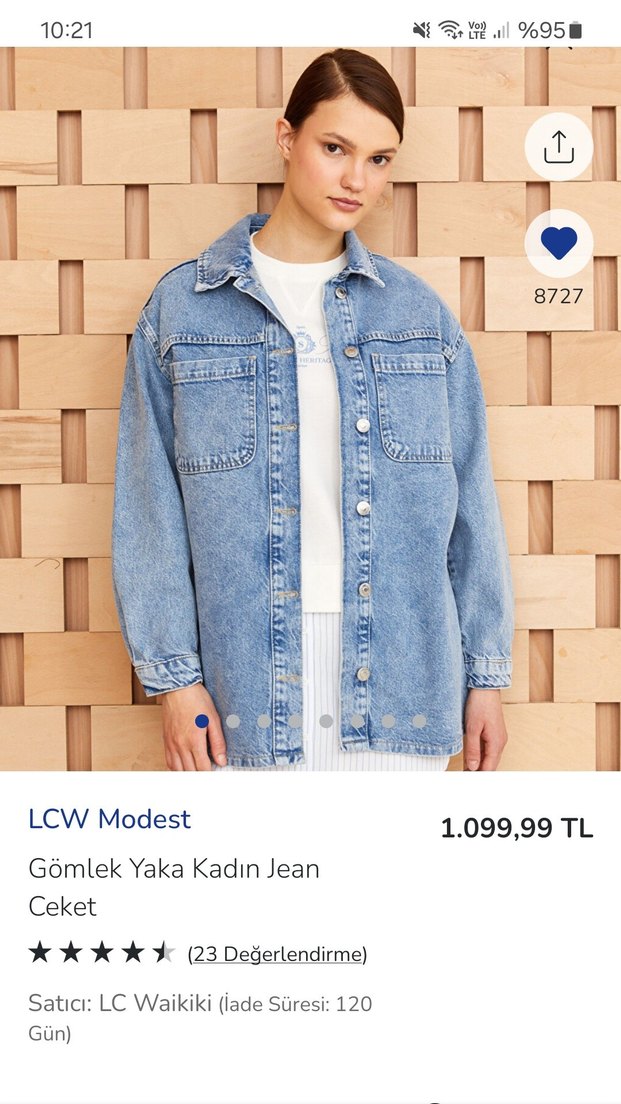621x1104 pixels.
Task: Open the LCW Modest brand page
Action: tap(109, 820)
